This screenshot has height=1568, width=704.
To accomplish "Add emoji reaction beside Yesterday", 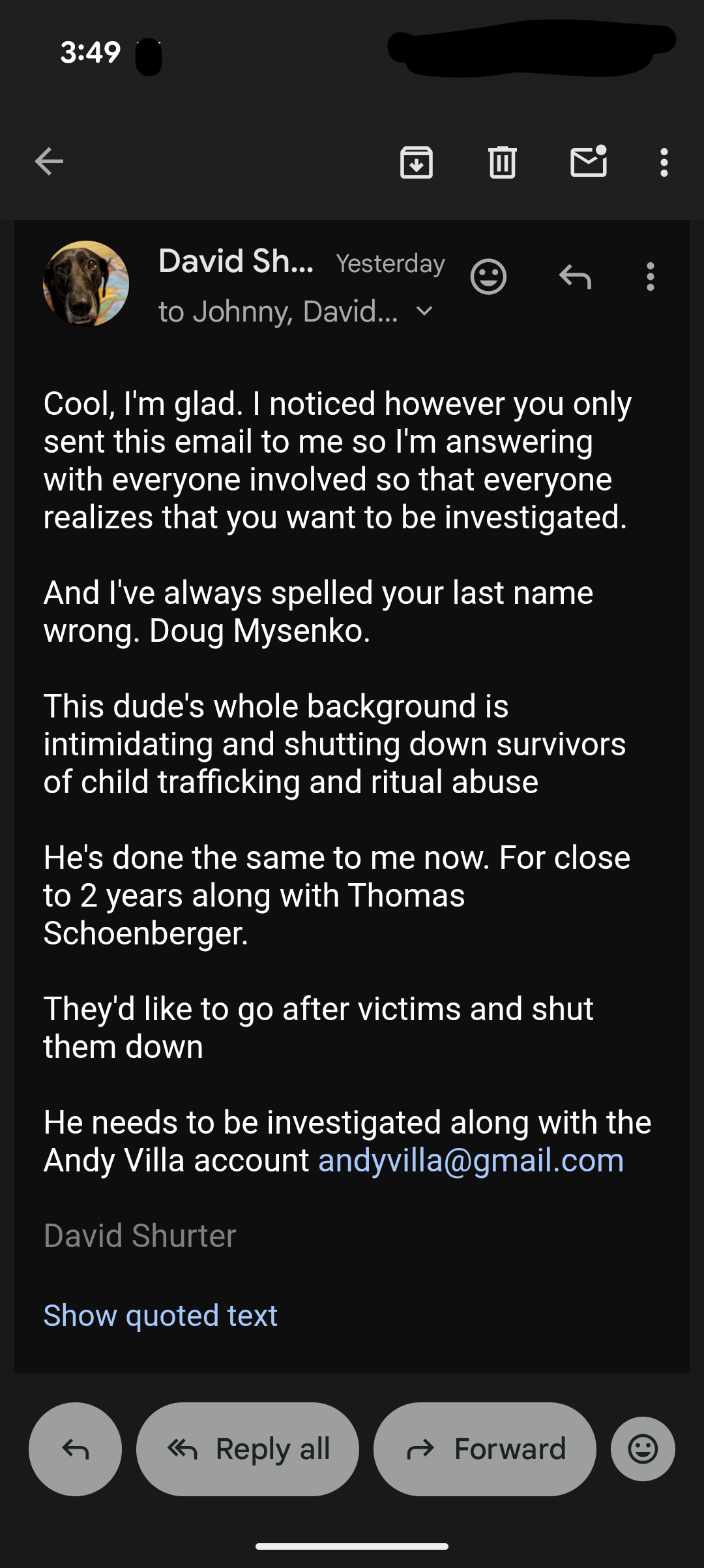I will (488, 277).
